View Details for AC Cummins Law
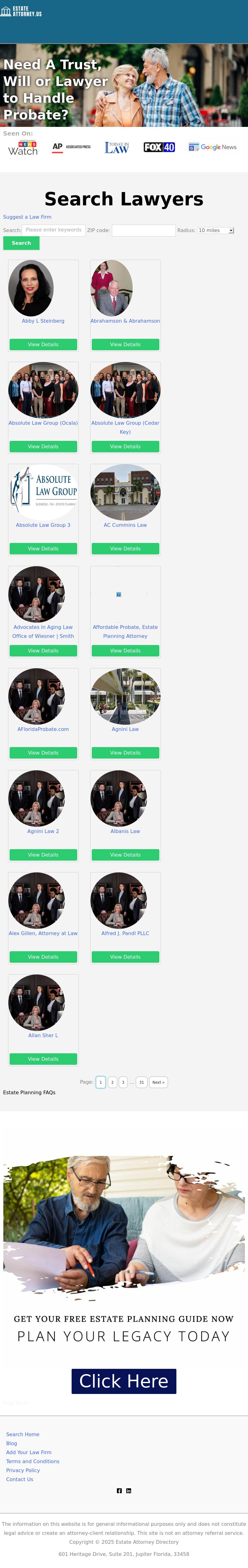 pyautogui.click(x=125, y=549)
